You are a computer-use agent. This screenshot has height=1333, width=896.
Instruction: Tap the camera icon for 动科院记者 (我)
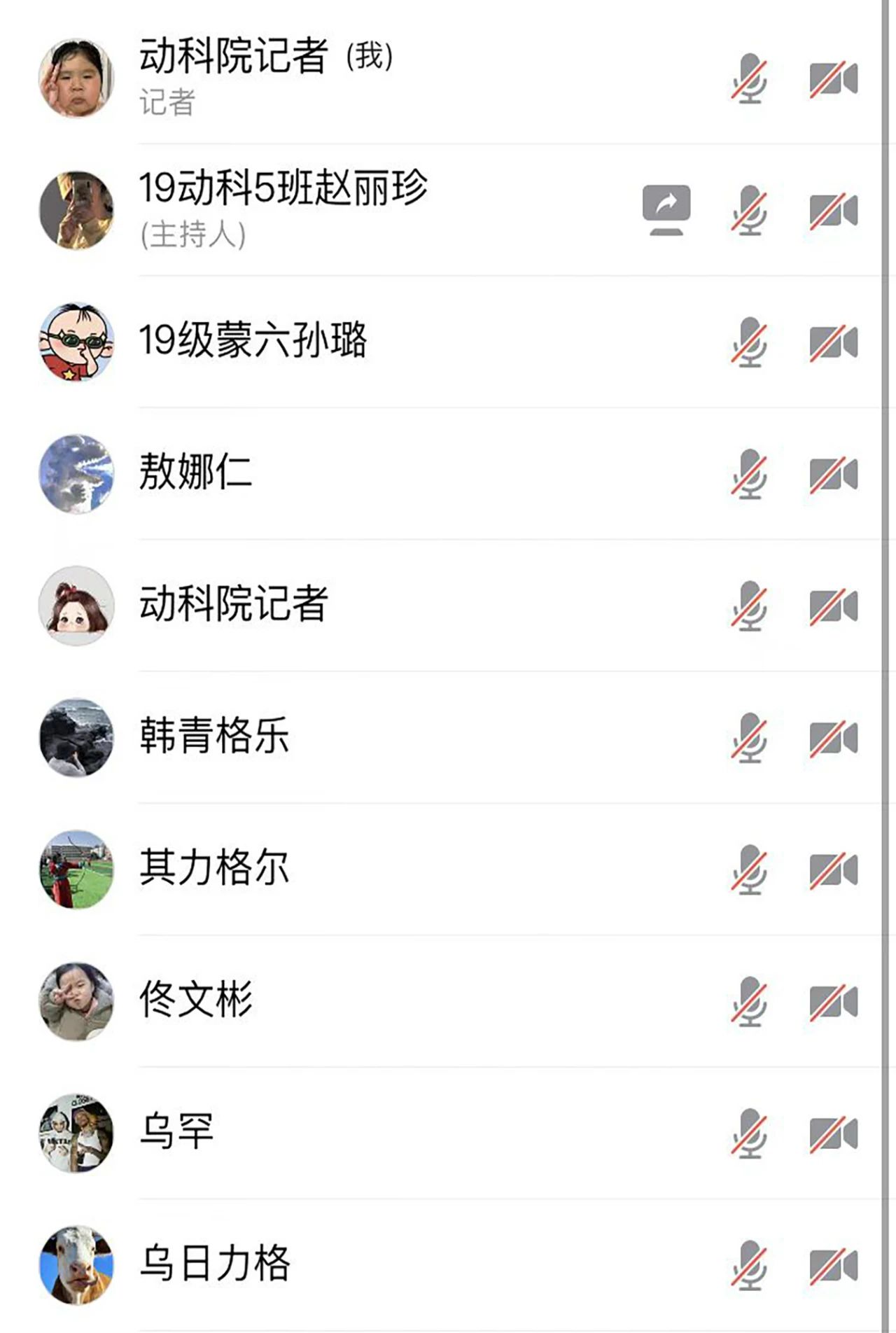(833, 78)
